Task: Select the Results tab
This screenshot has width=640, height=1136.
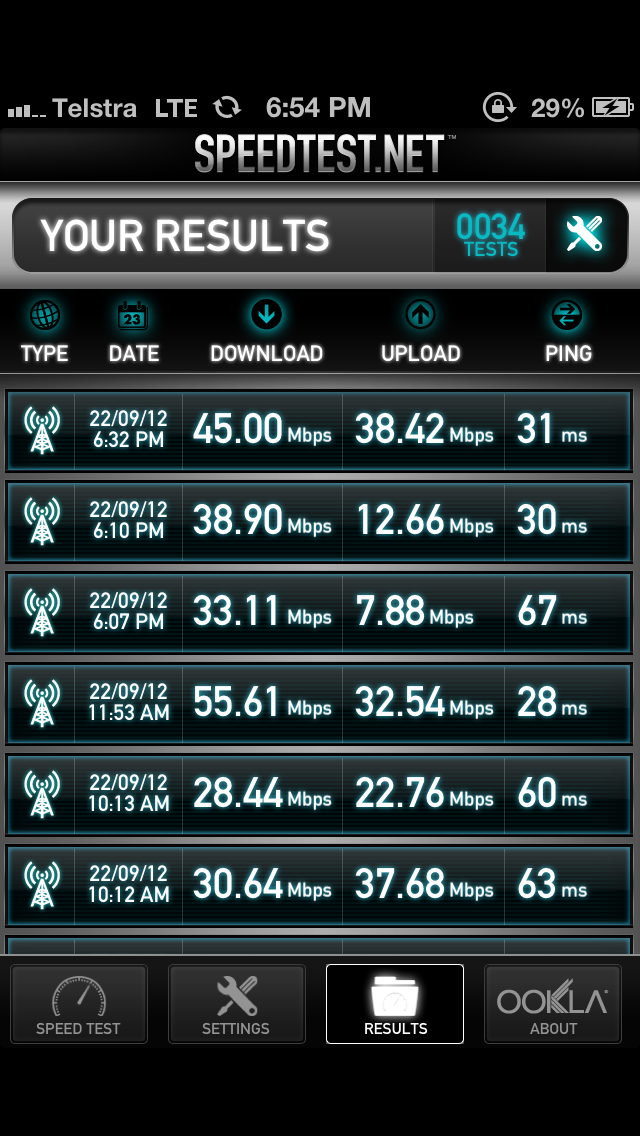Action: click(x=395, y=1003)
